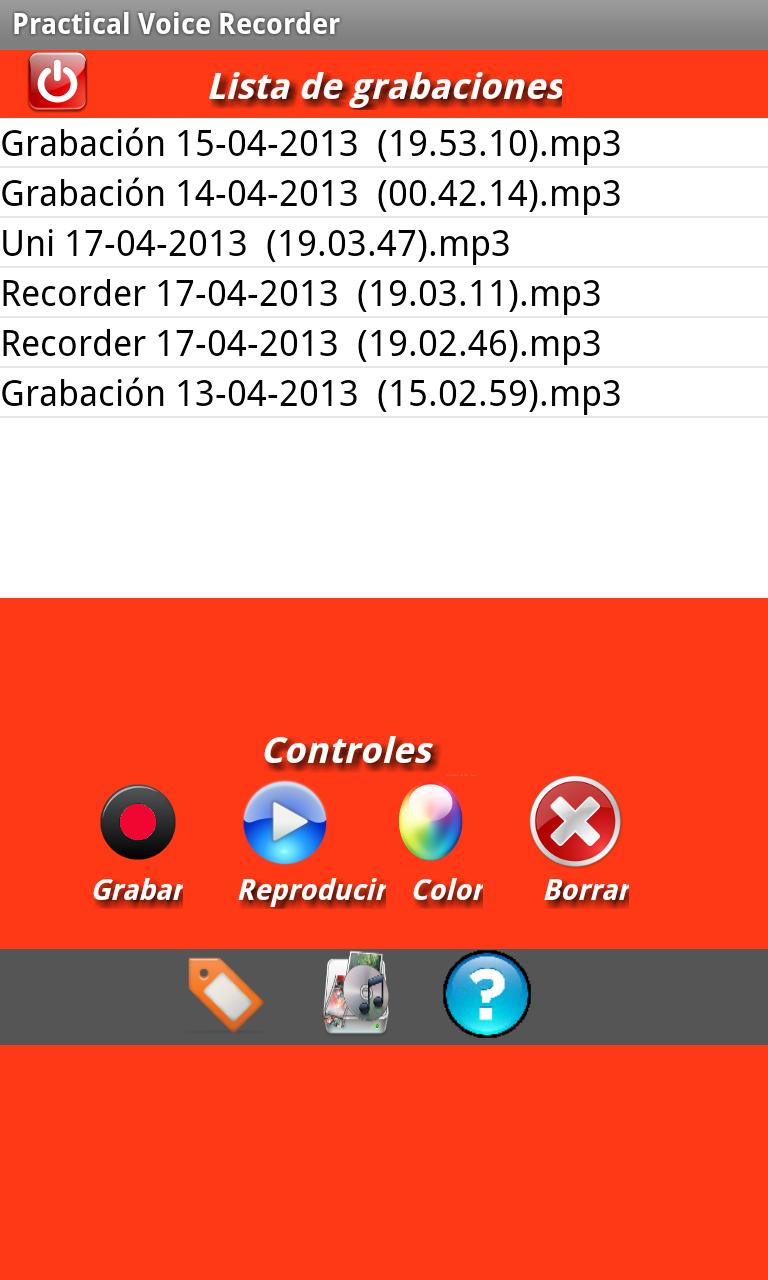Image resolution: width=768 pixels, height=1280 pixels.
Task: Open the Help question mark icon
Action: pyautogui.click(x=487, y=995)
